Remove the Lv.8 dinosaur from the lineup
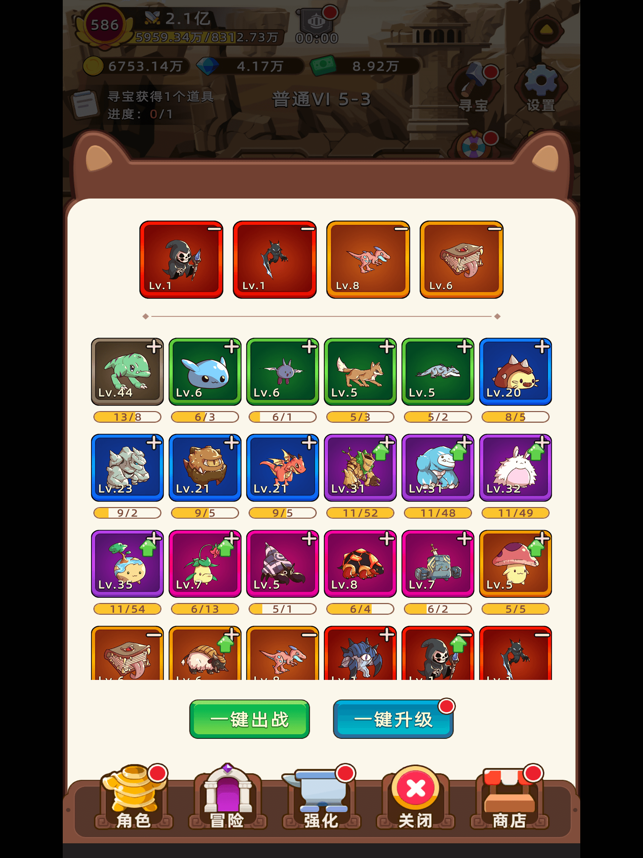 pyautogui.click(x=401, y=229)
